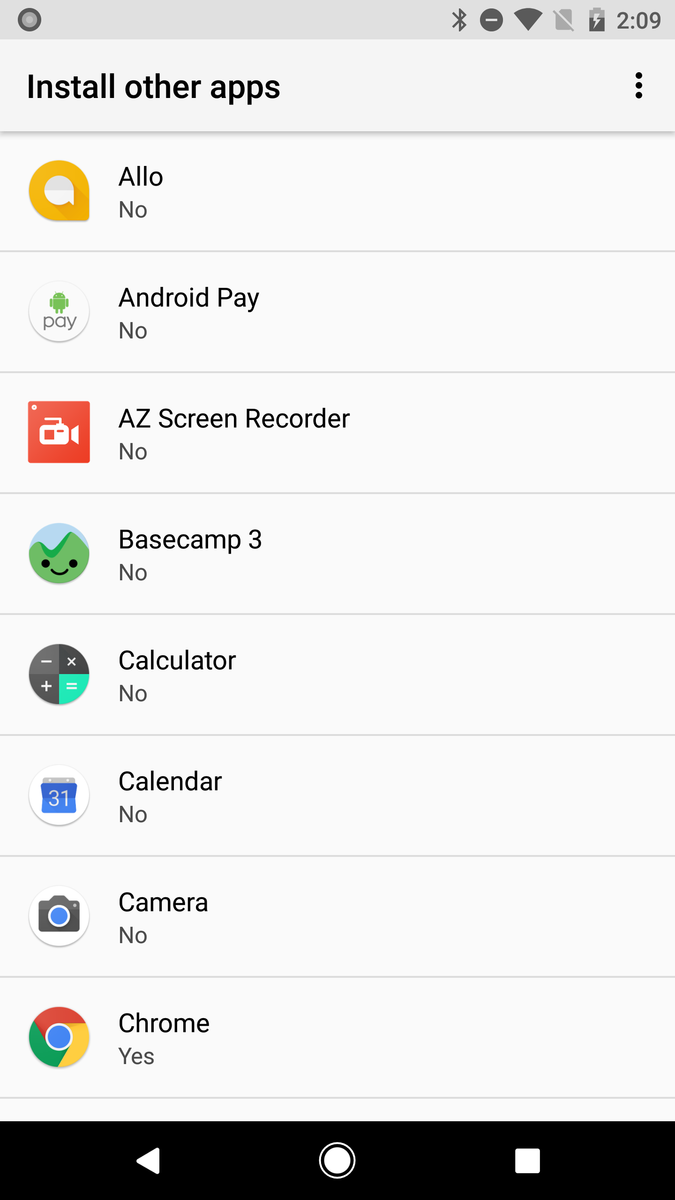Open Chrome's install other apps setting
This screenshot has width=675, height=1200.
click(337, 1038)
